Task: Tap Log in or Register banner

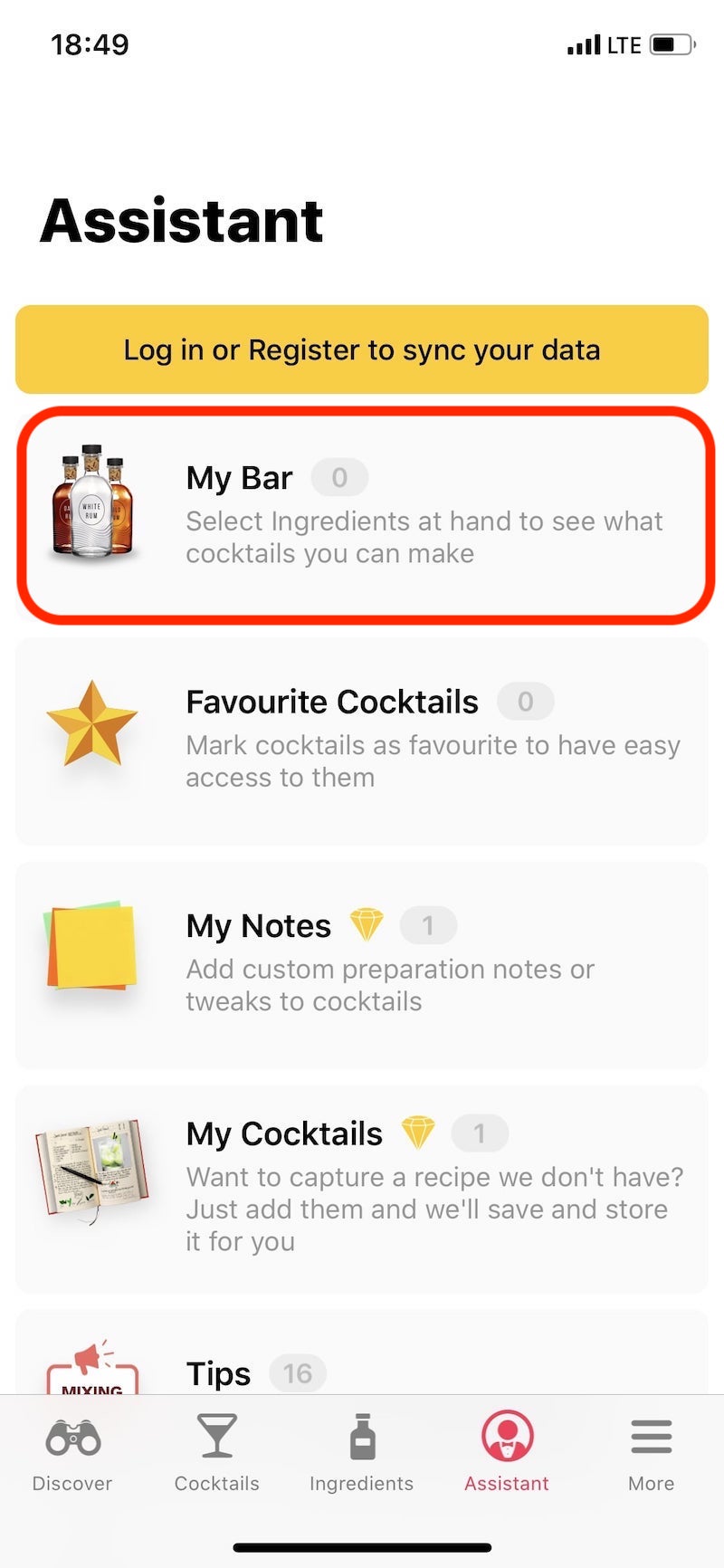Action: tap(362, 349)
